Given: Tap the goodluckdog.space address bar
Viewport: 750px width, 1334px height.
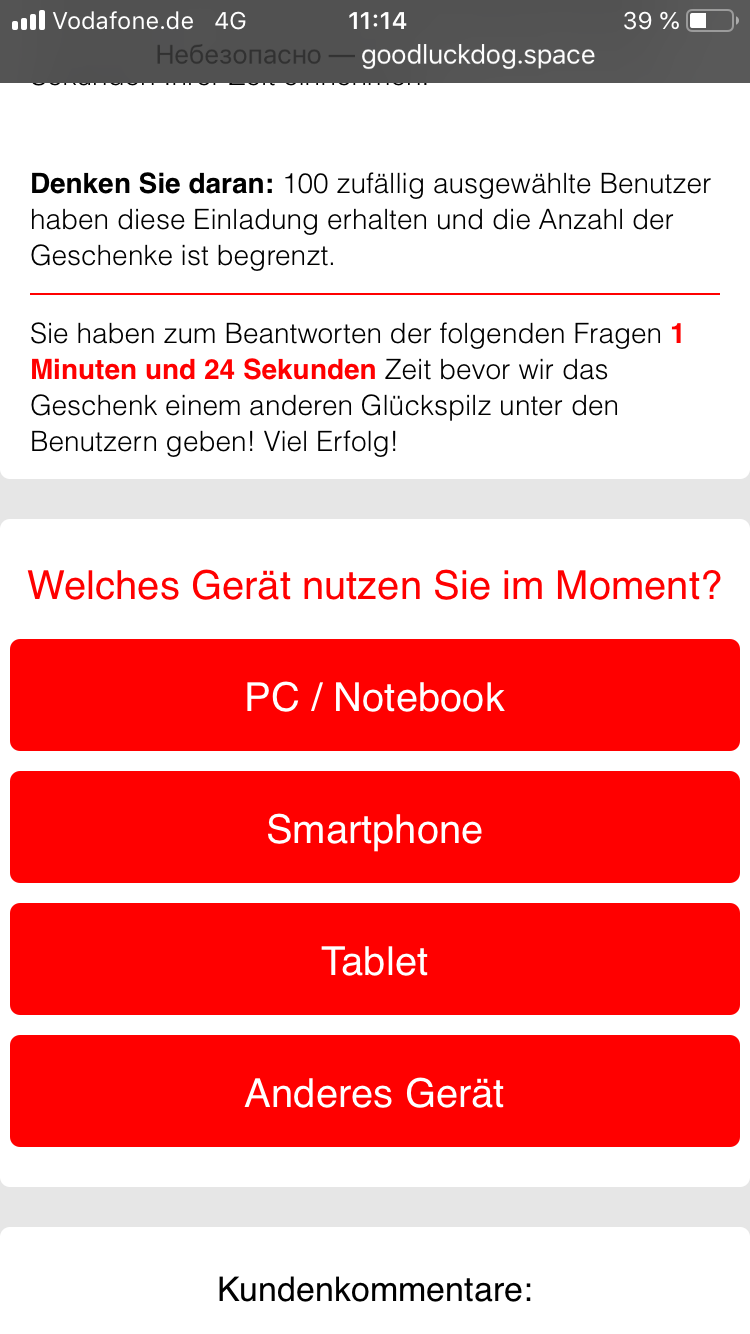Looking at the screenshot, I should coord(375,55).
